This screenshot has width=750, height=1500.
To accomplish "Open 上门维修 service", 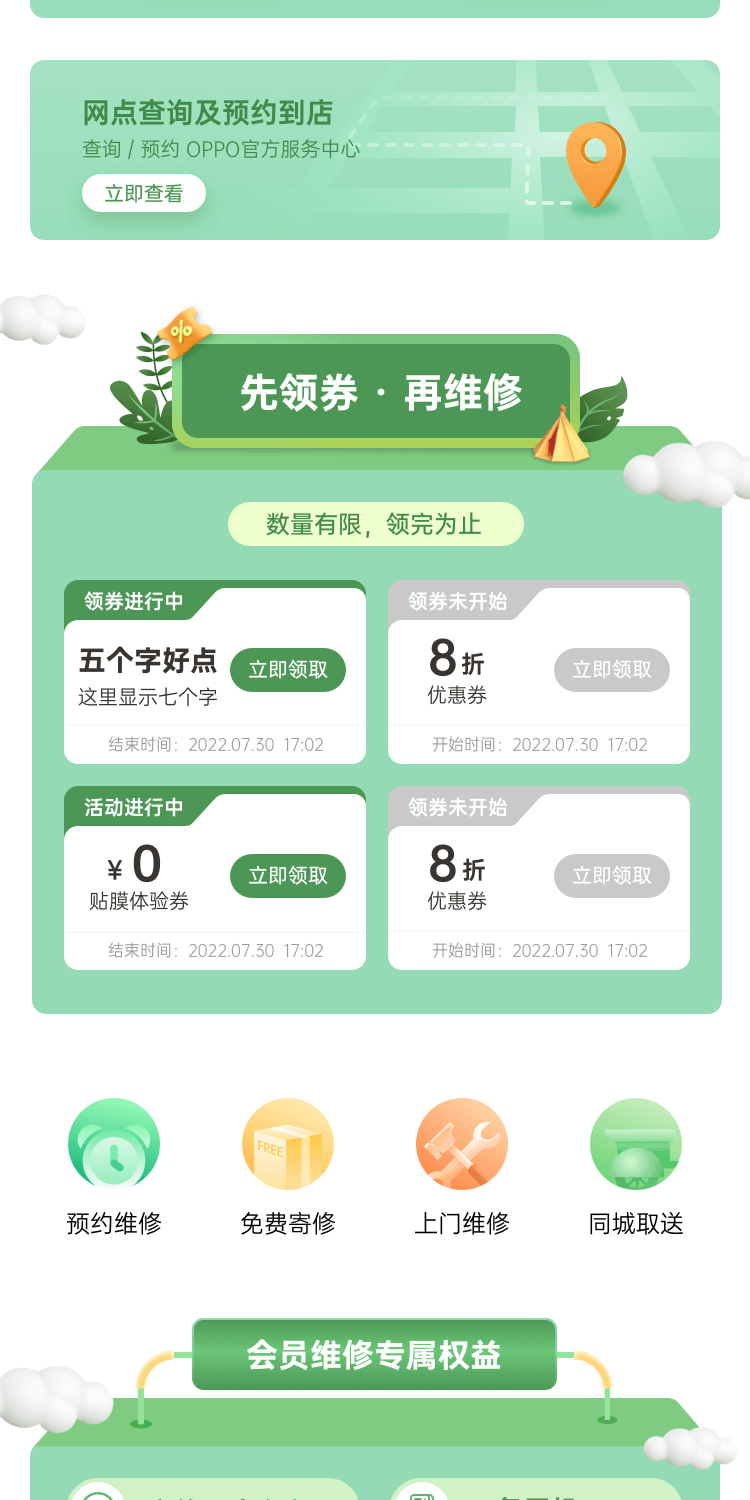I will [462, 1166].
